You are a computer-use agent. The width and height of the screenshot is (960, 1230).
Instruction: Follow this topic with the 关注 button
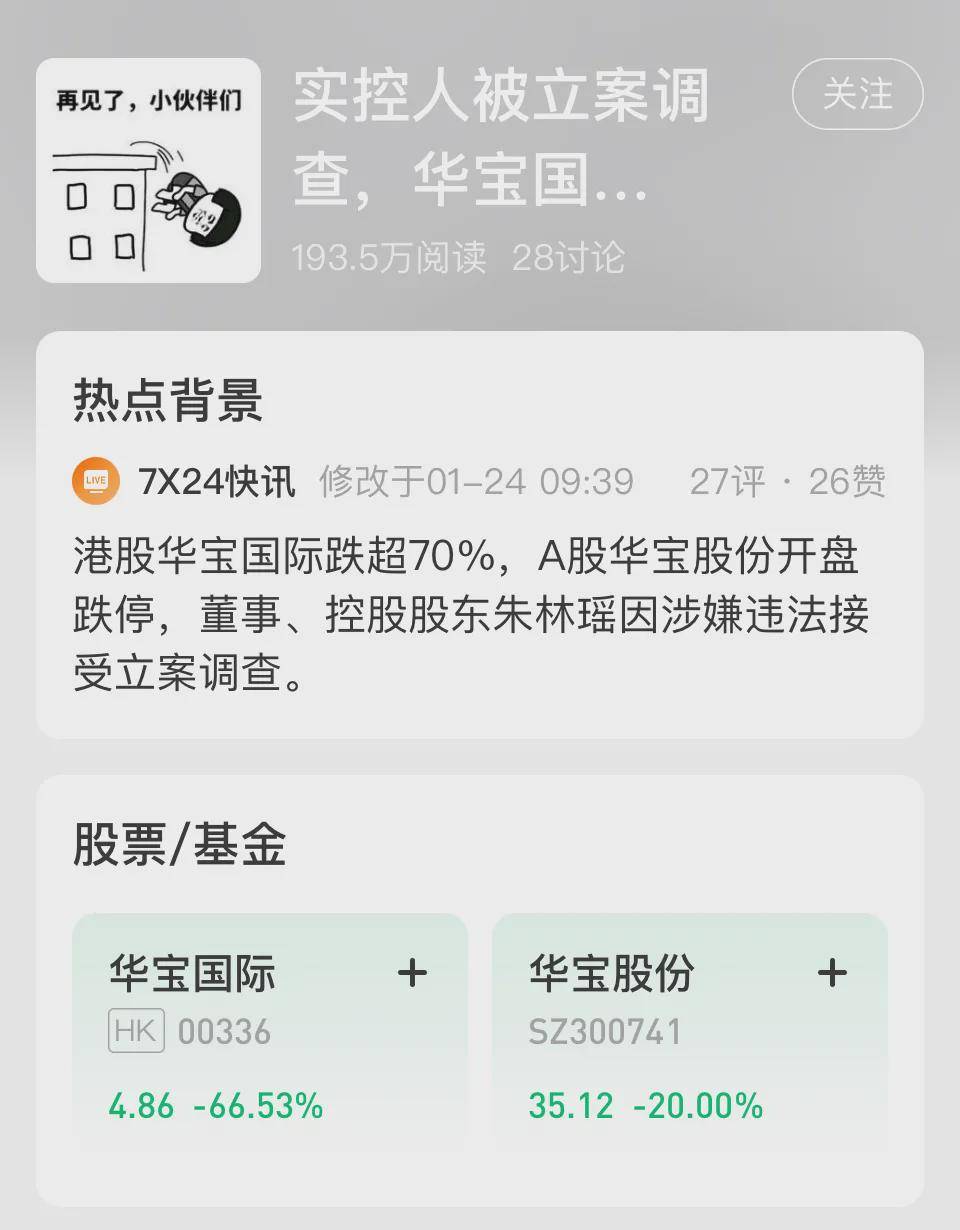857,94
